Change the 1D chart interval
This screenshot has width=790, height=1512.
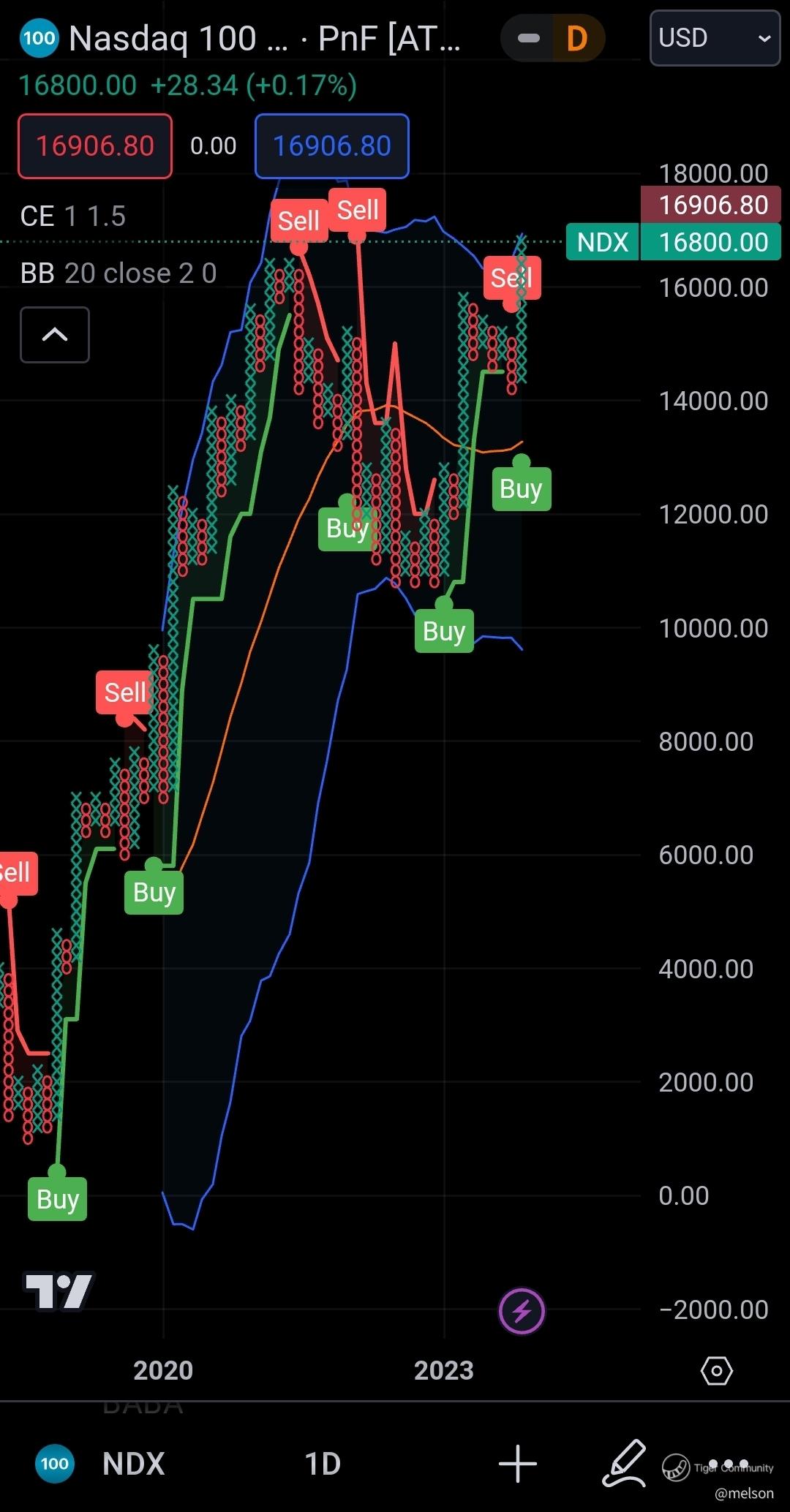(323, 1464)
